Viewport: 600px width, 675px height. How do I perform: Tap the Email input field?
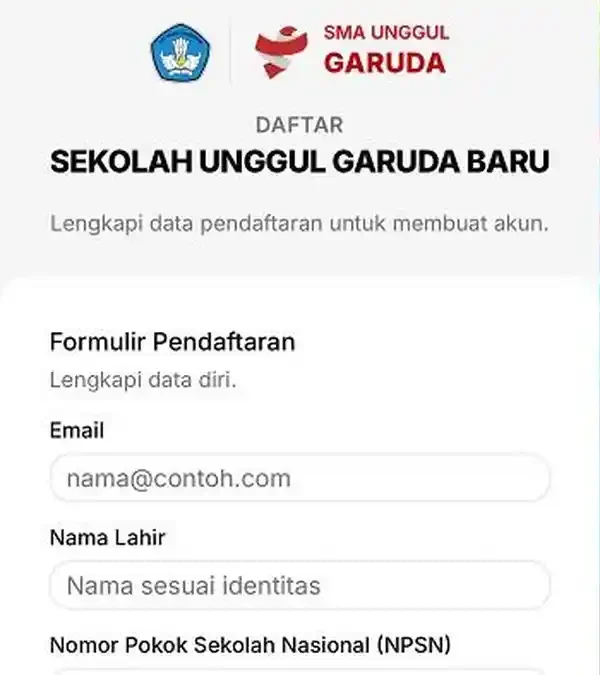tap(300, 478)
